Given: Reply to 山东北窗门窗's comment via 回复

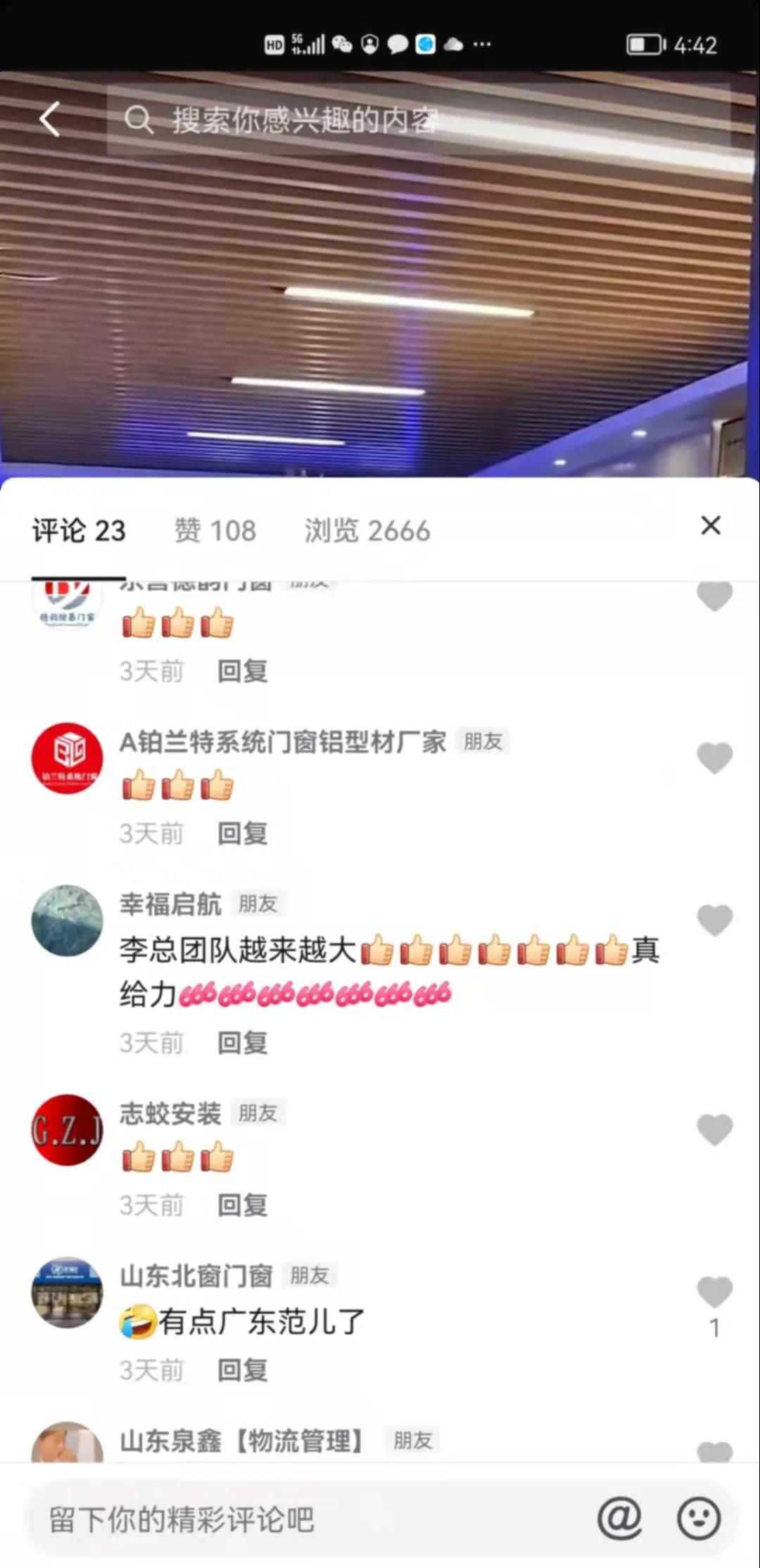Looking at the screenshot, I should coord(242,1369).
